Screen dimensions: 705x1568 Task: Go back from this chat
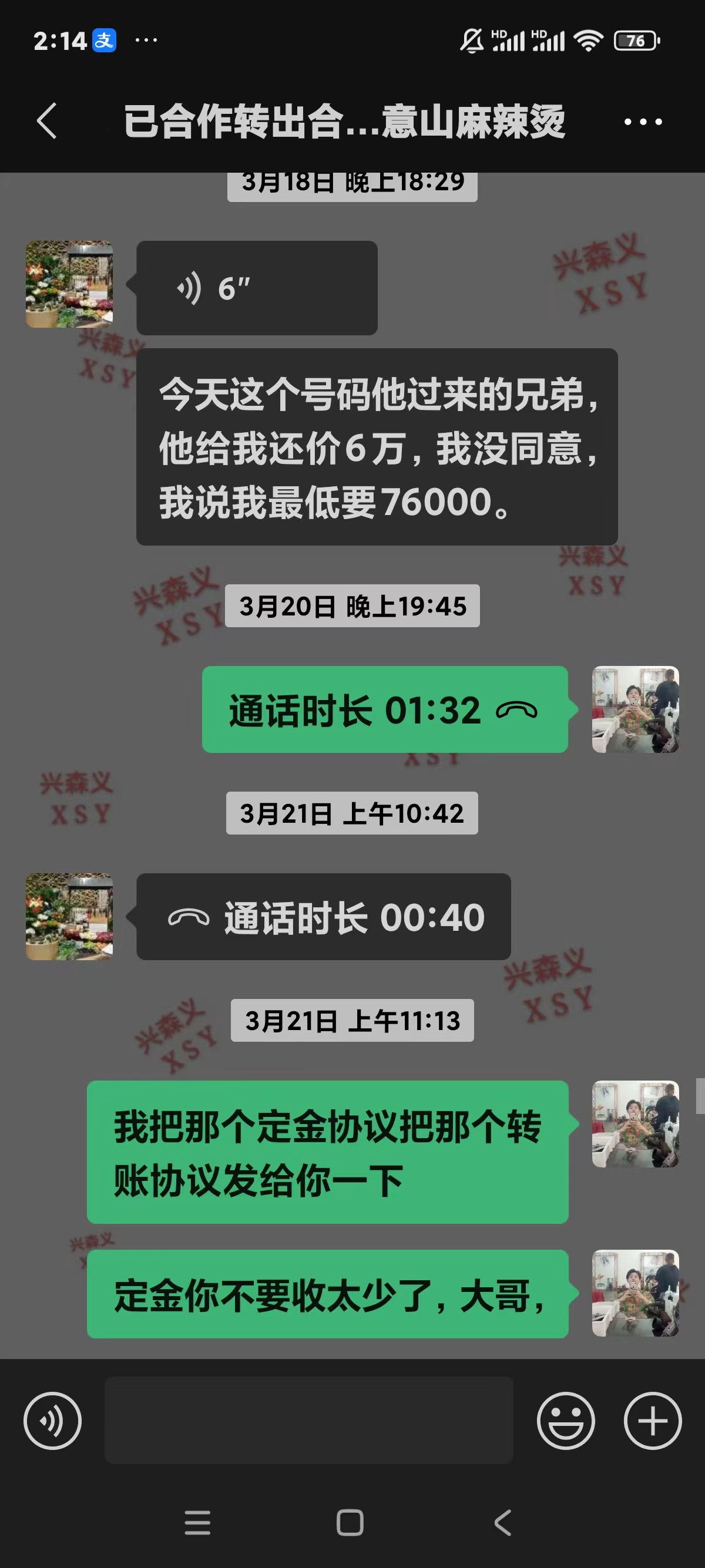click(x=47, y=121)
